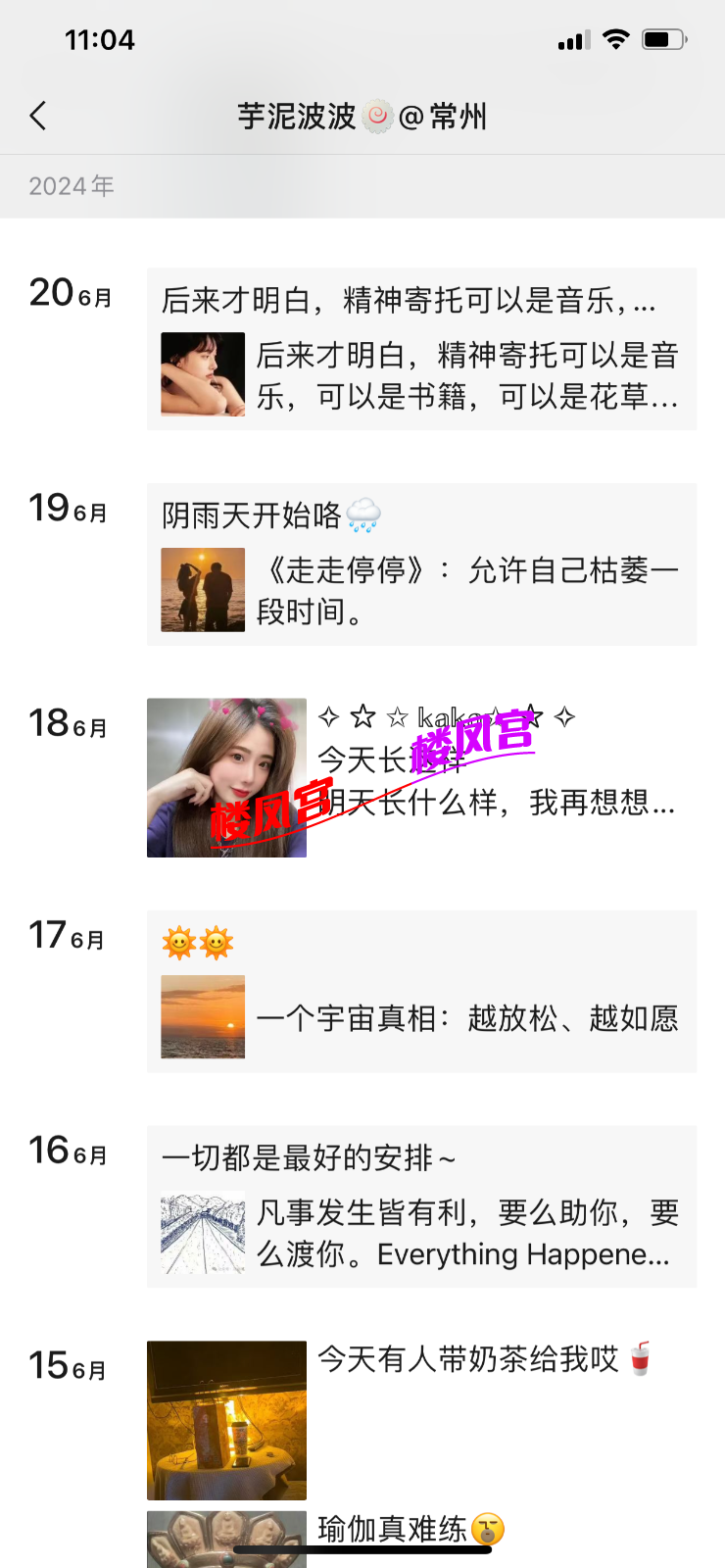View the June 18 selfie photo post
The width and height of the screenshot is (725, 1568).
226,777
